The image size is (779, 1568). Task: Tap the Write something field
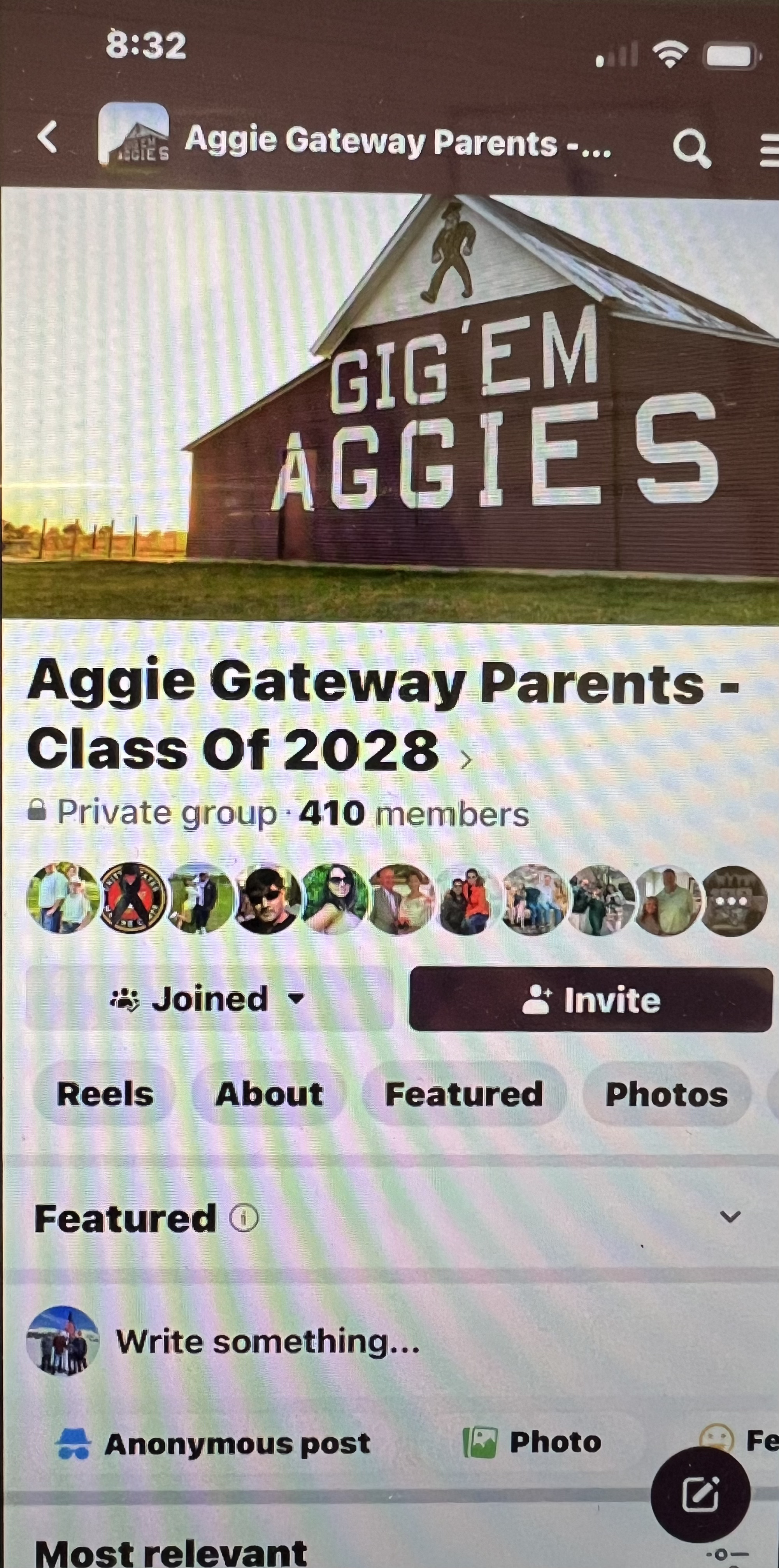268,1341
